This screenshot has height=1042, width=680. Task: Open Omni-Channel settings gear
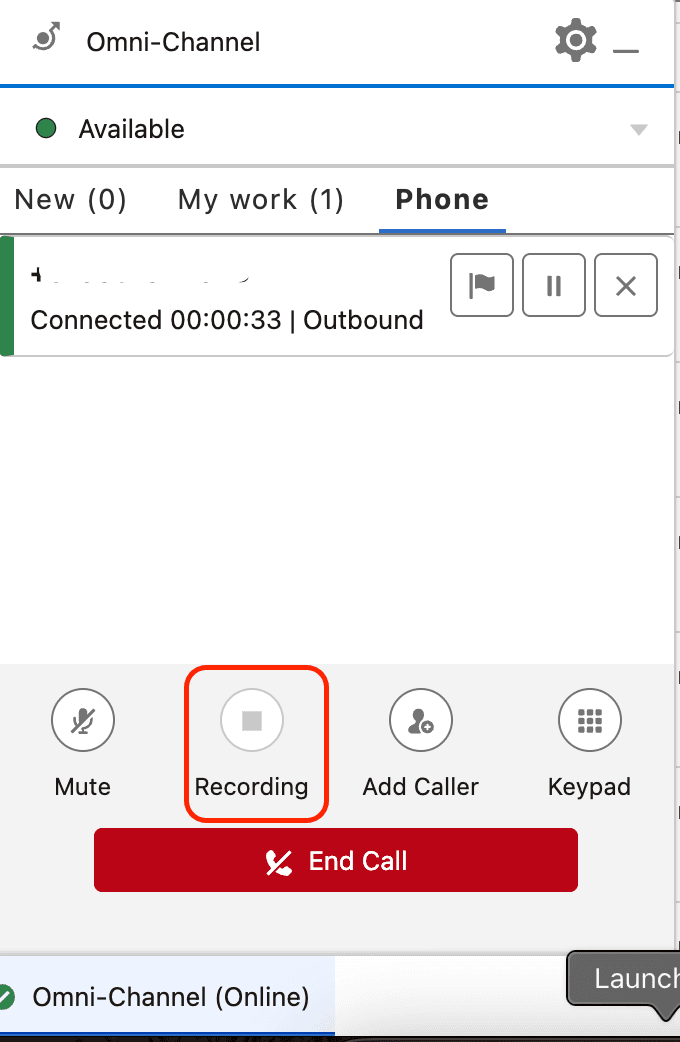(575, 42)
